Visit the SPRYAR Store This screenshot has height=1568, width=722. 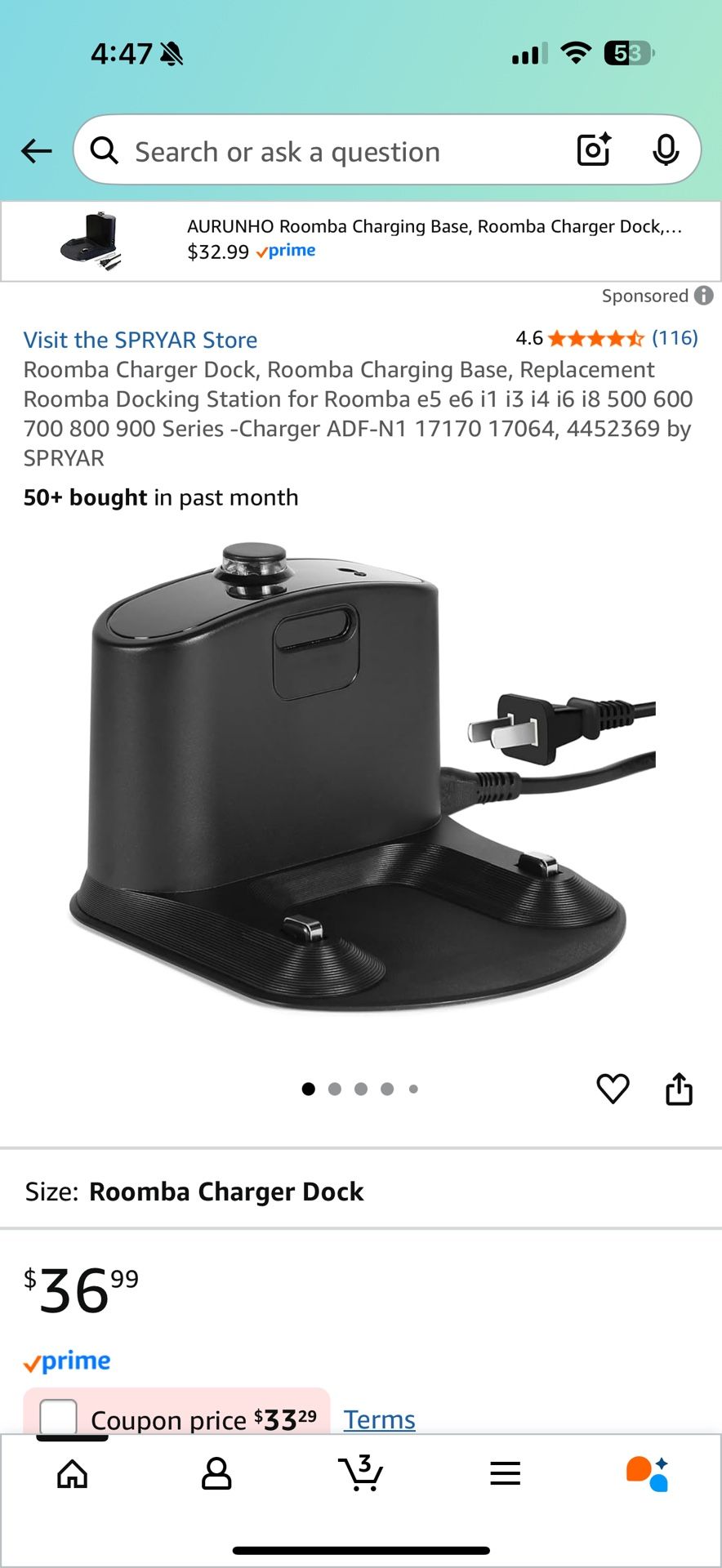click(140, 339)
